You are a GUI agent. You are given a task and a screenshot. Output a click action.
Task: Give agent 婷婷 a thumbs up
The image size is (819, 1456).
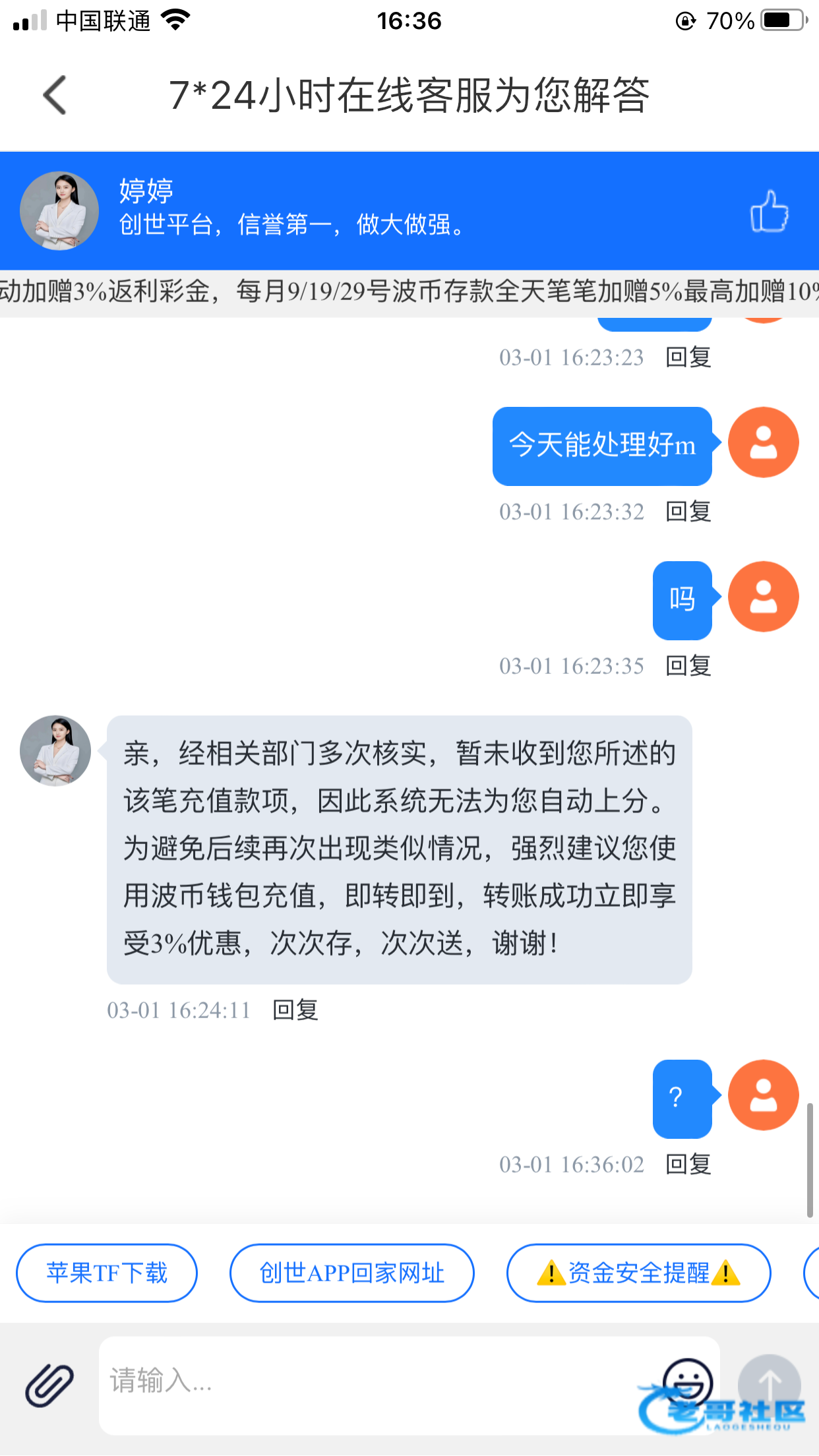(x=770, y=211)
